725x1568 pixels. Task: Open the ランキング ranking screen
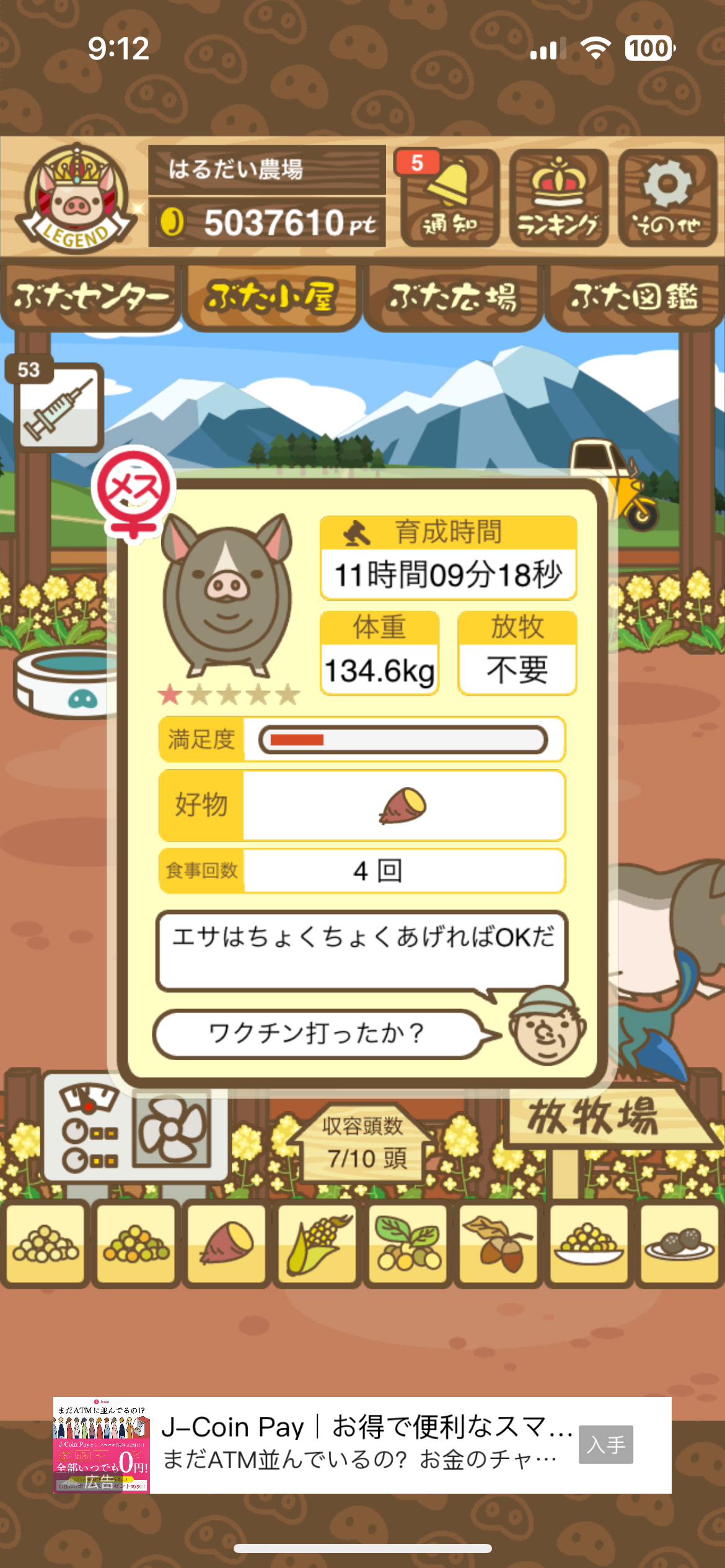tap(558, 198)
